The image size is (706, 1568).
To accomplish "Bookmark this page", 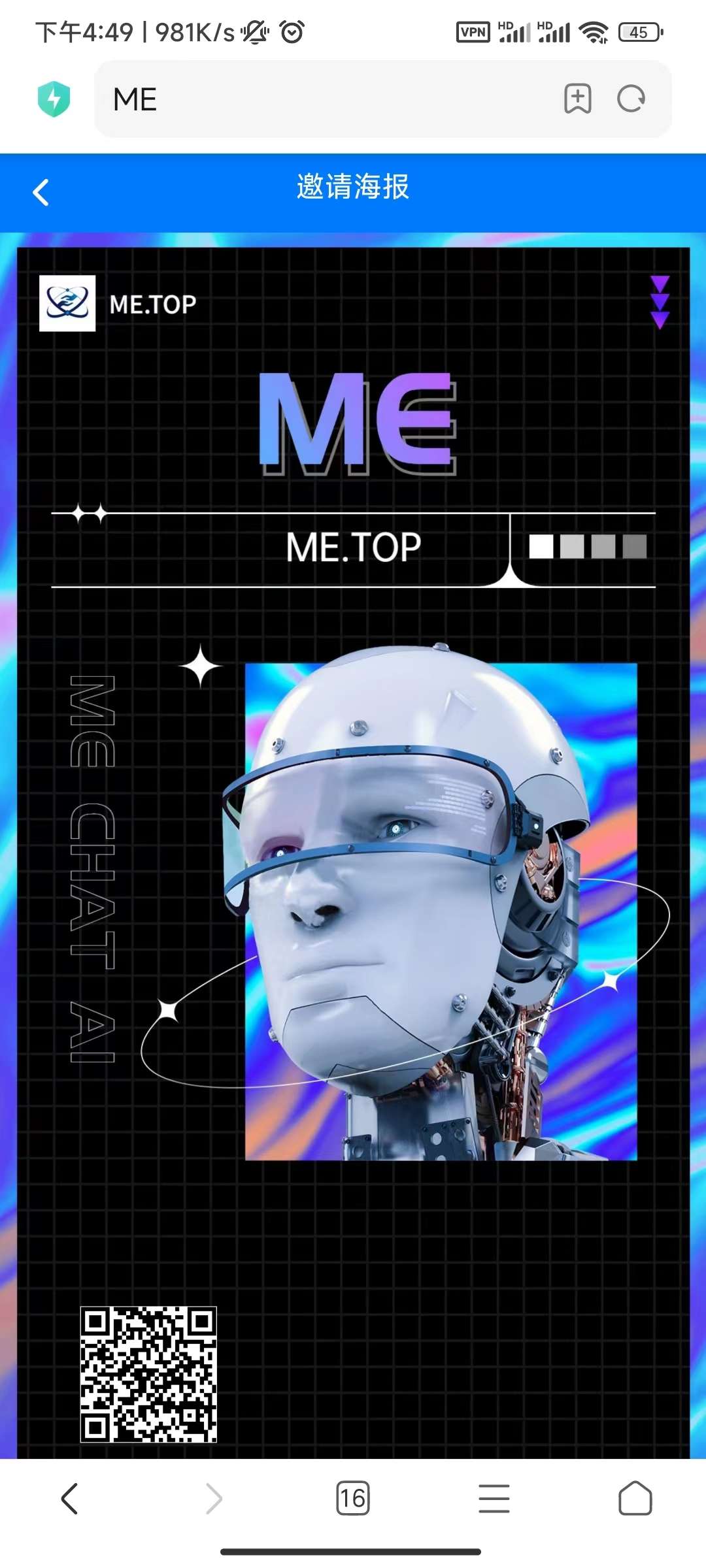I will pyautogui.click(x=577, y=99).
